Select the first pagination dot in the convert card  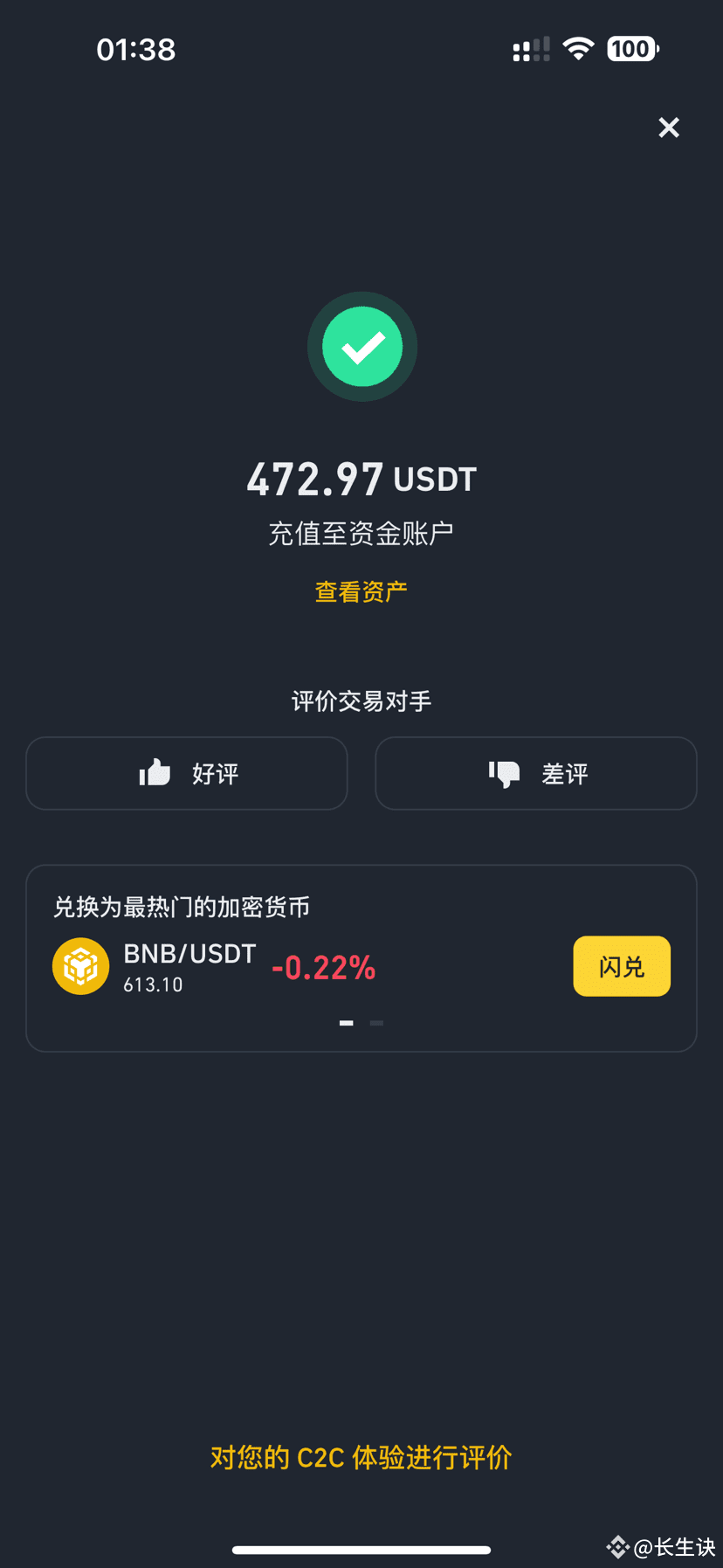(346, 1022)
